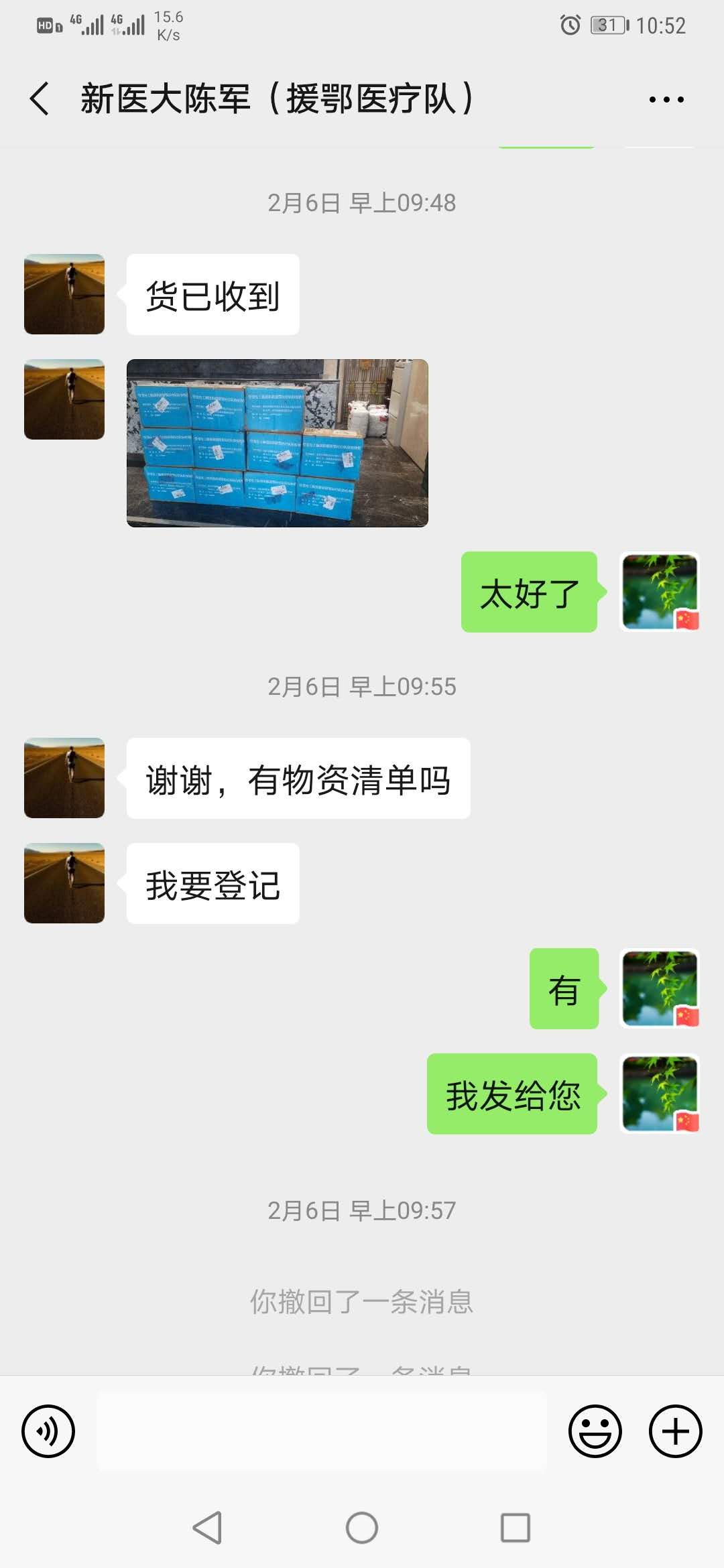The image size is (724, 1568).
Task: Focus the message text field
Action: 322,1431
